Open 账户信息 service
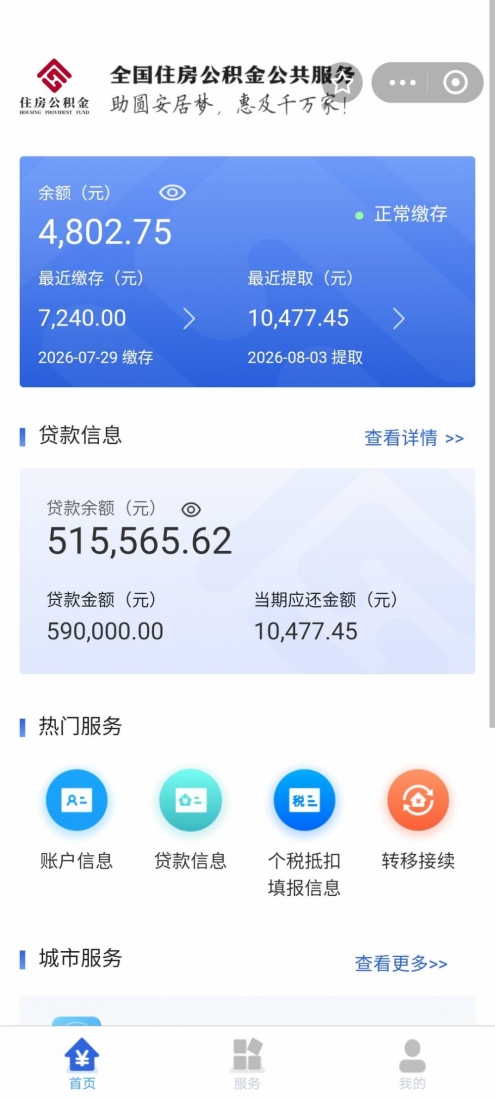495x1100 pixels. (x=76, y=821)
